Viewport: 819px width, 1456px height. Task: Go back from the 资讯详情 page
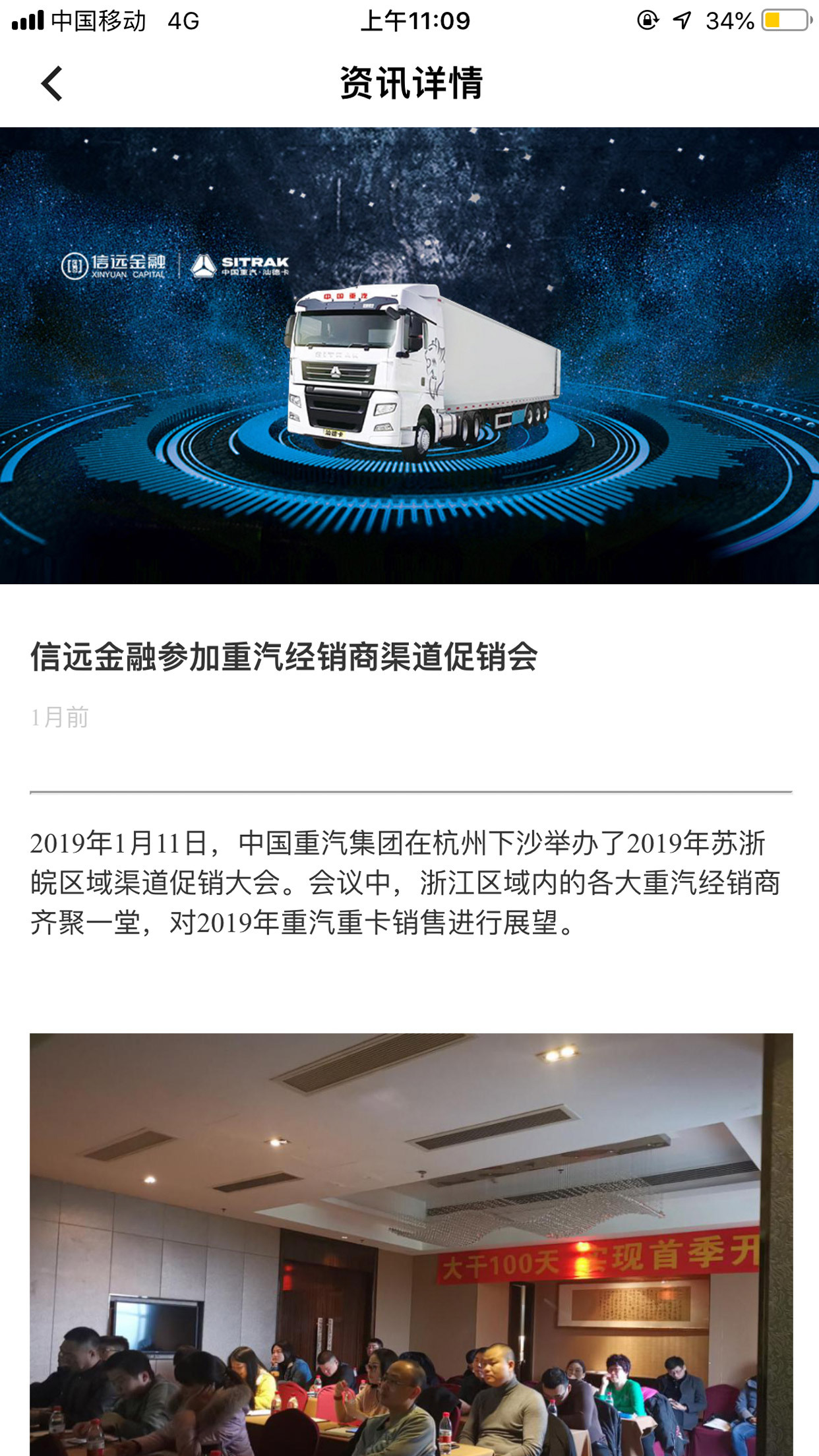point(51,84)
